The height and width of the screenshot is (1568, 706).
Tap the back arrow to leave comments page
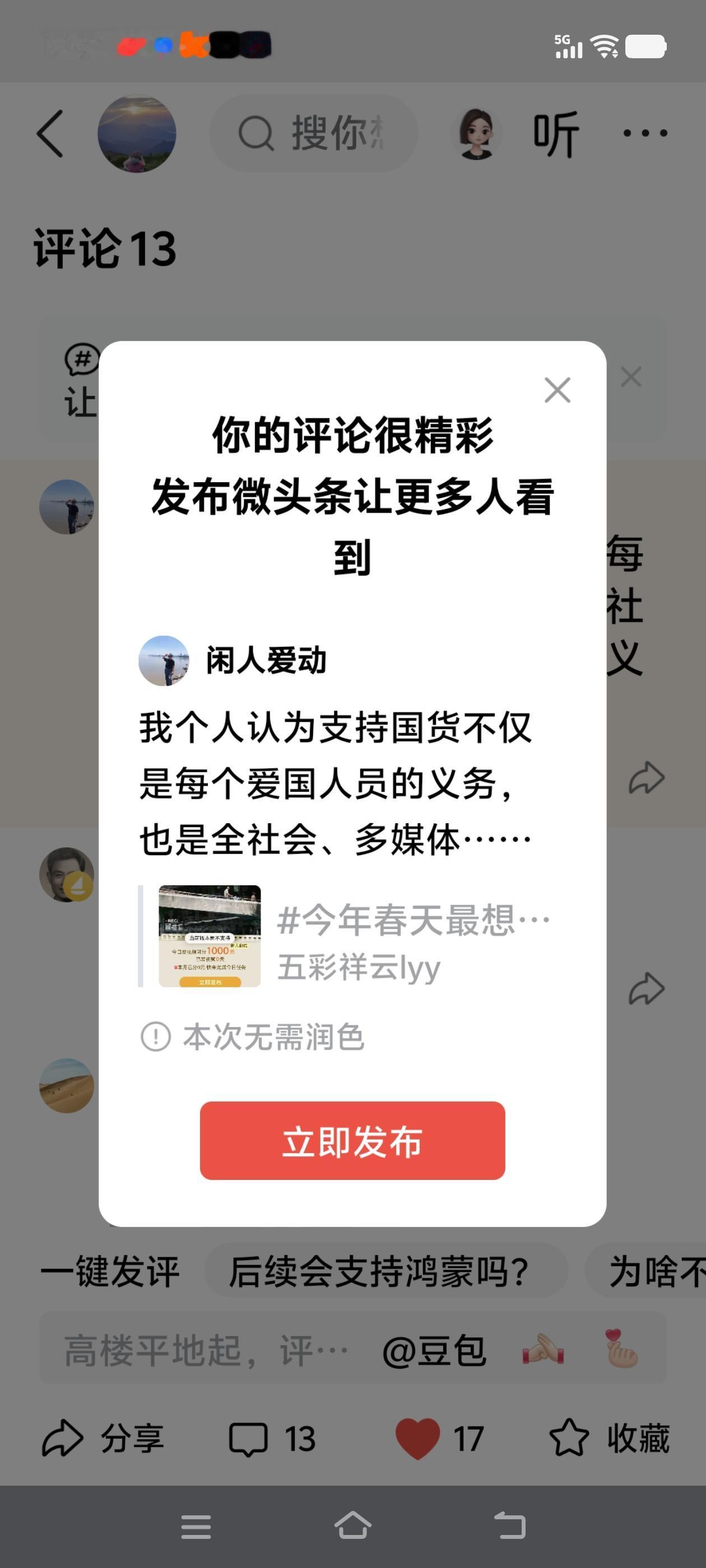coord(52,134)
